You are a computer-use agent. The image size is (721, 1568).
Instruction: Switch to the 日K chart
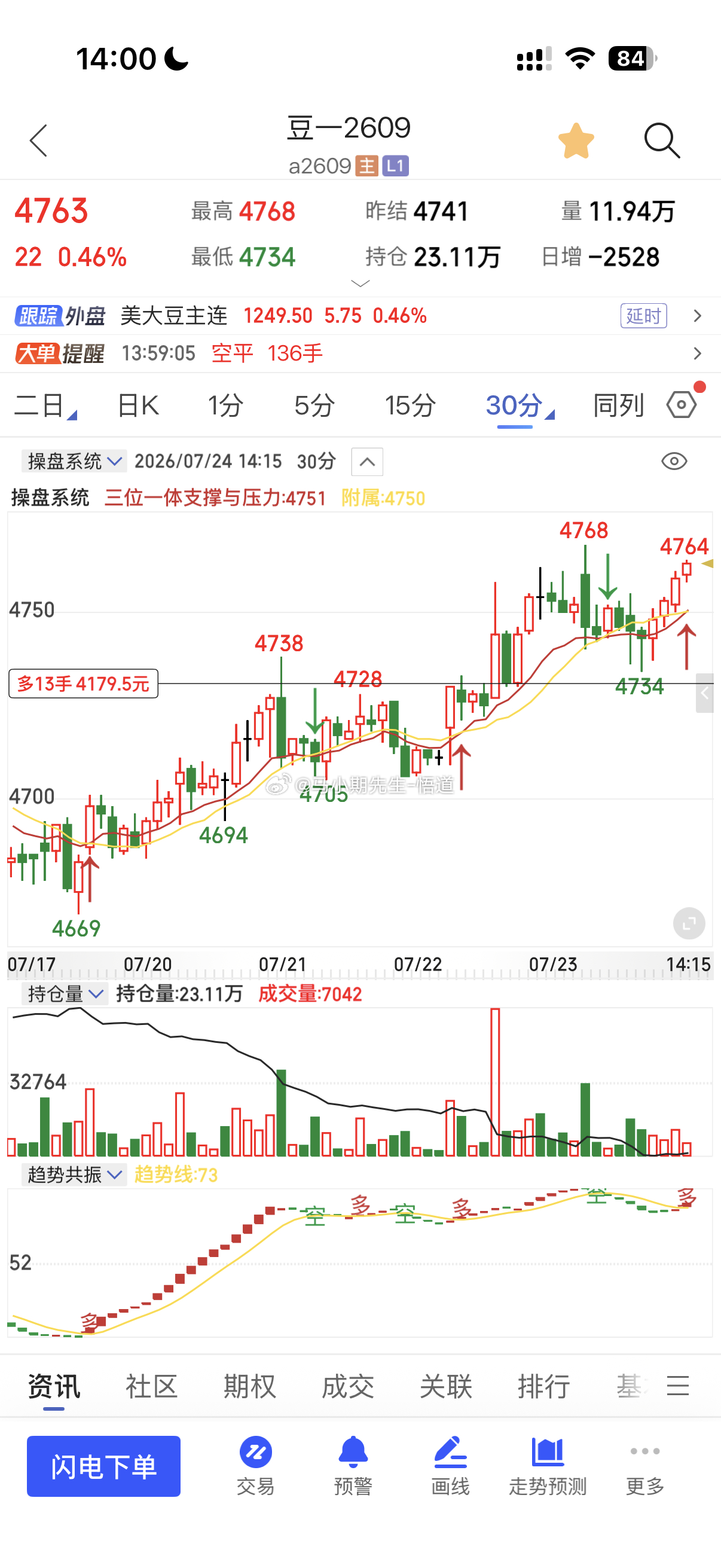coord(138,405)
